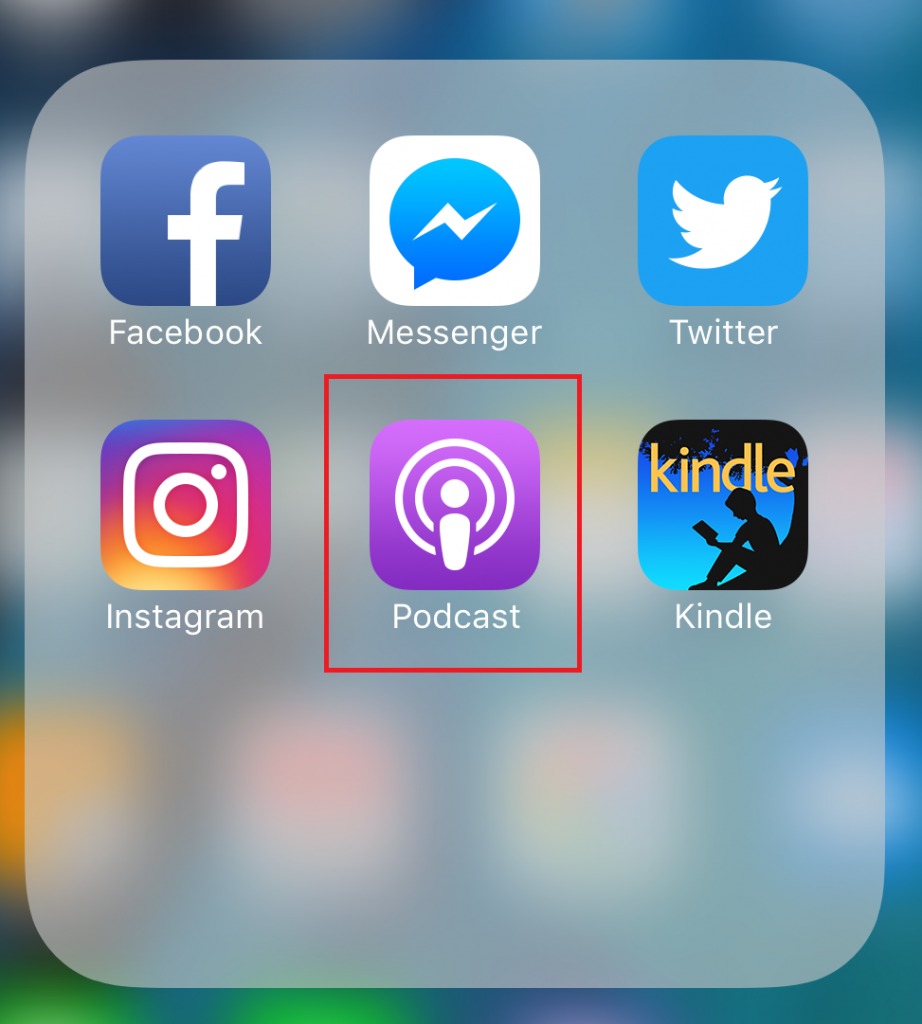The width and height of the screenshot is (922, 1024).
Task: Open the Twitter app
Action: pos(722,221)
